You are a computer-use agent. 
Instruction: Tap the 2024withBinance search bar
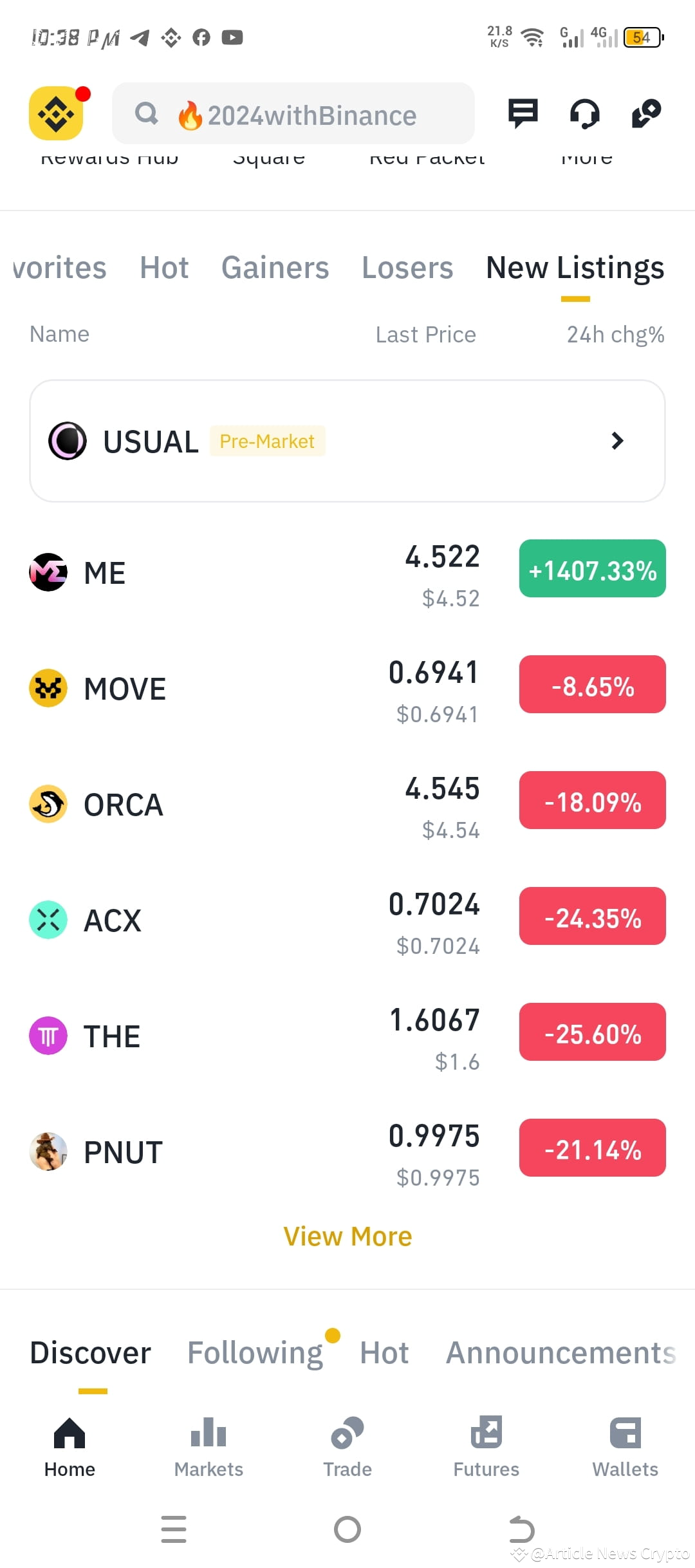coord(293,114)
